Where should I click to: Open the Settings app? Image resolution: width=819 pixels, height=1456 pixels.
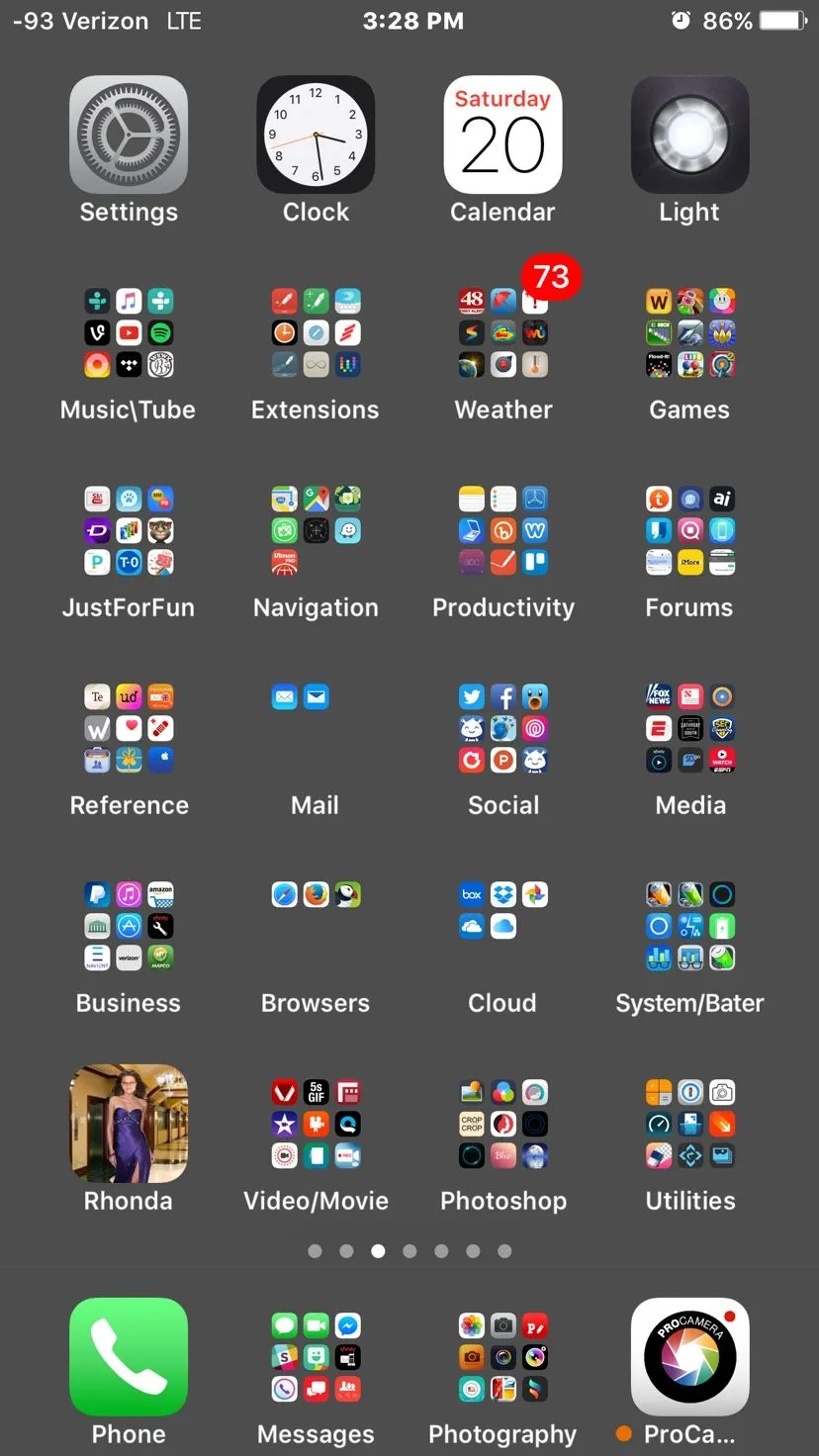pyautogui.click(x=129, y=136)
